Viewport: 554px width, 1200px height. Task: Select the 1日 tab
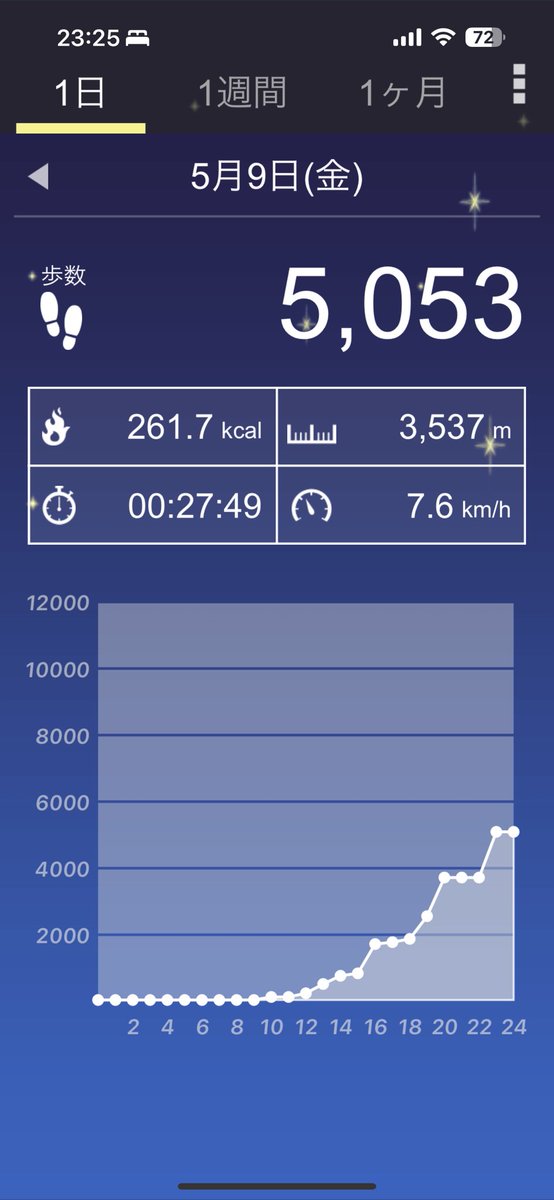(x=80, y=93)
